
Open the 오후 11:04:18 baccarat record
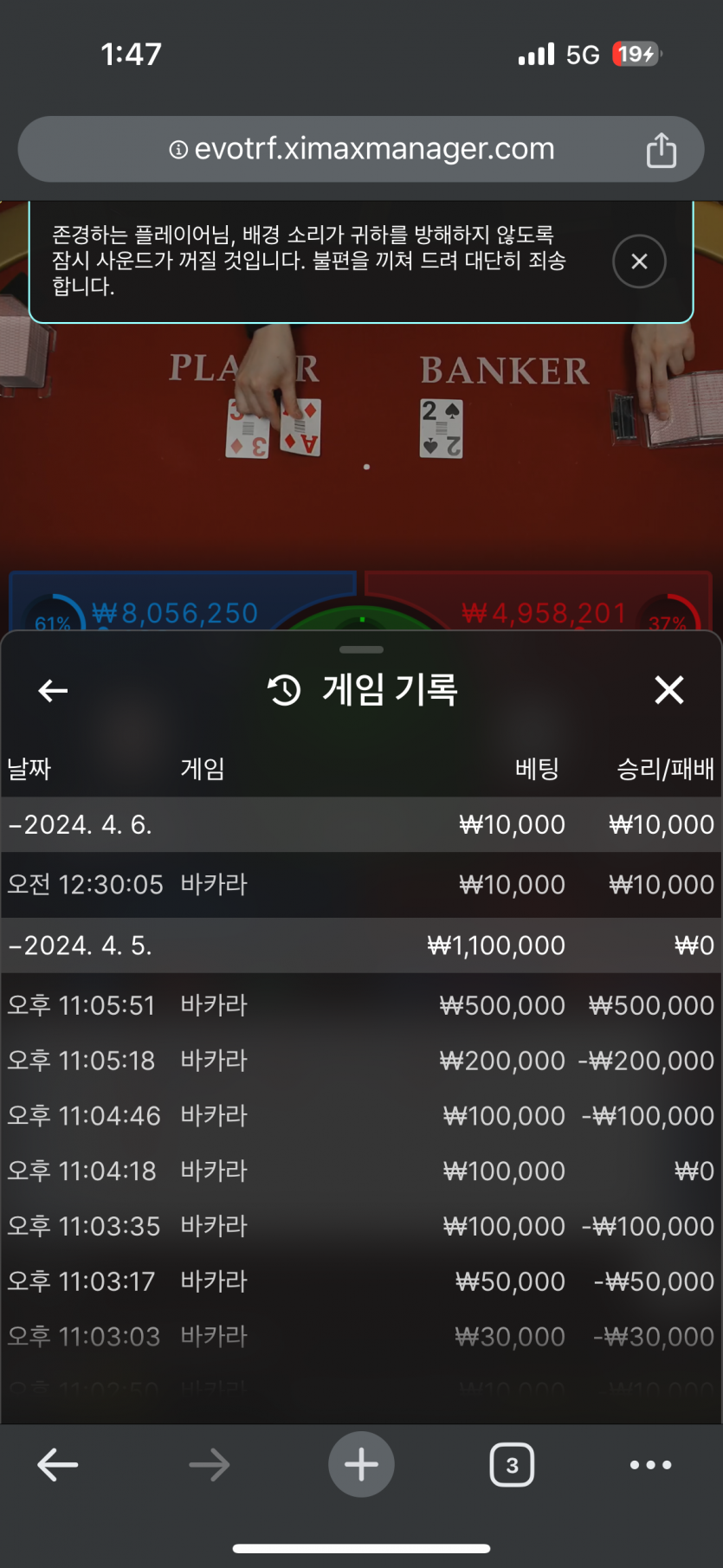(x=361, y=1171)
